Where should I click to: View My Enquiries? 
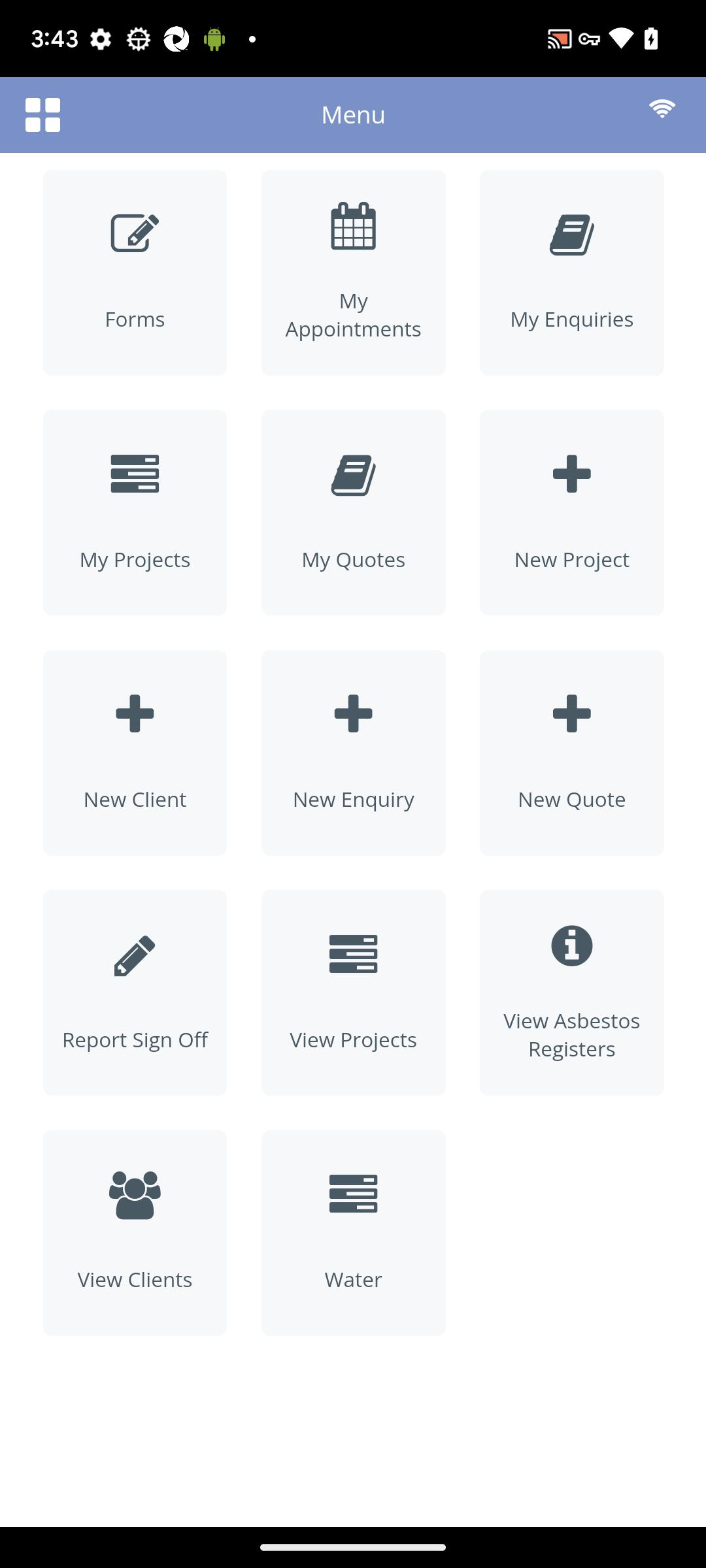point(571,272)
